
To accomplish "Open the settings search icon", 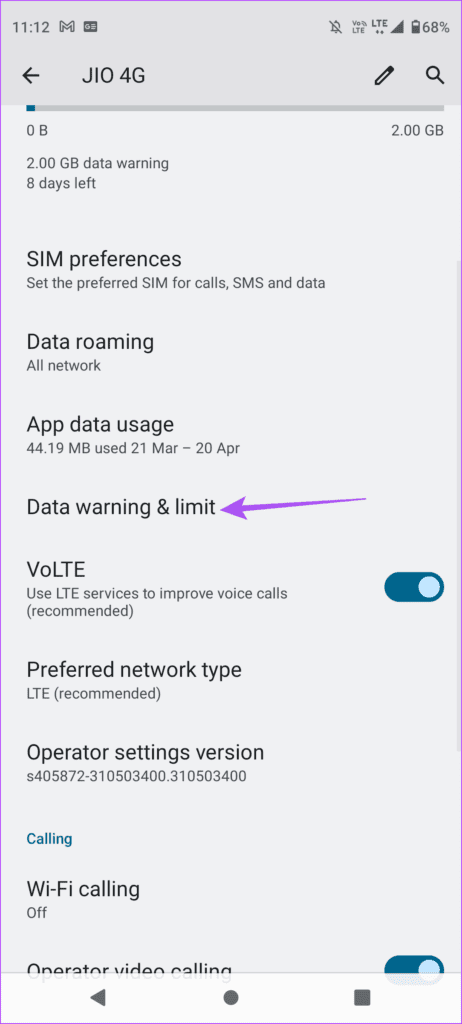I will click(x=435, y=75).
